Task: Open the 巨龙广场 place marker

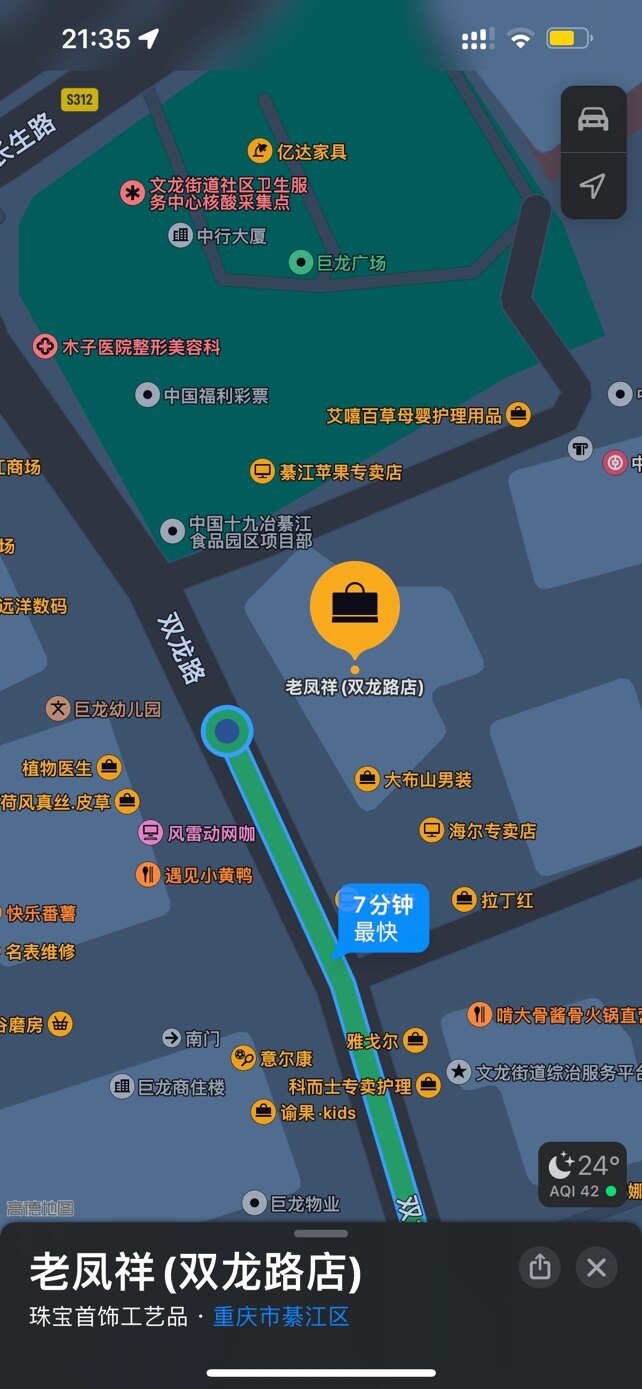Action: coord(301,263)
